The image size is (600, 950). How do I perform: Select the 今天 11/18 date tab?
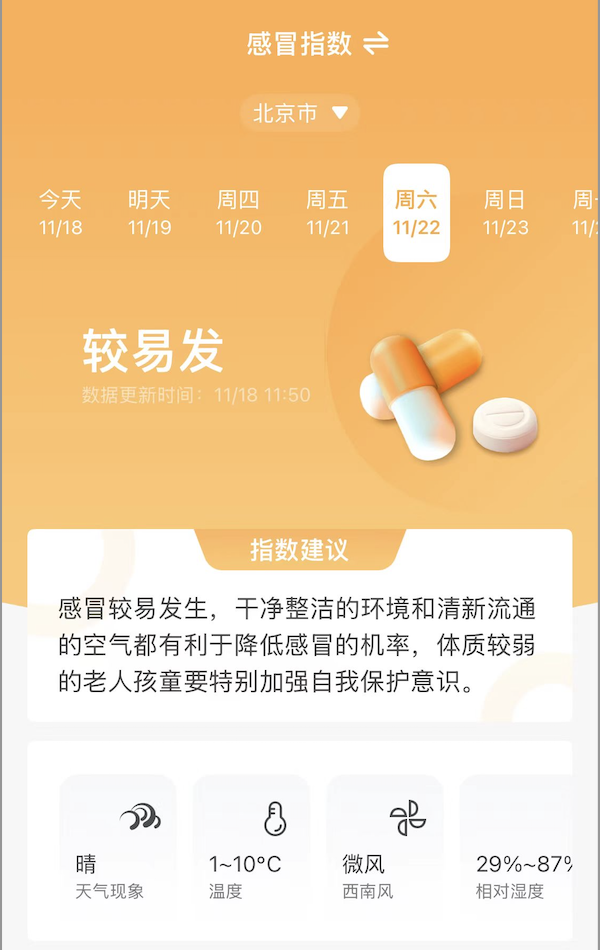click(61, 213)
